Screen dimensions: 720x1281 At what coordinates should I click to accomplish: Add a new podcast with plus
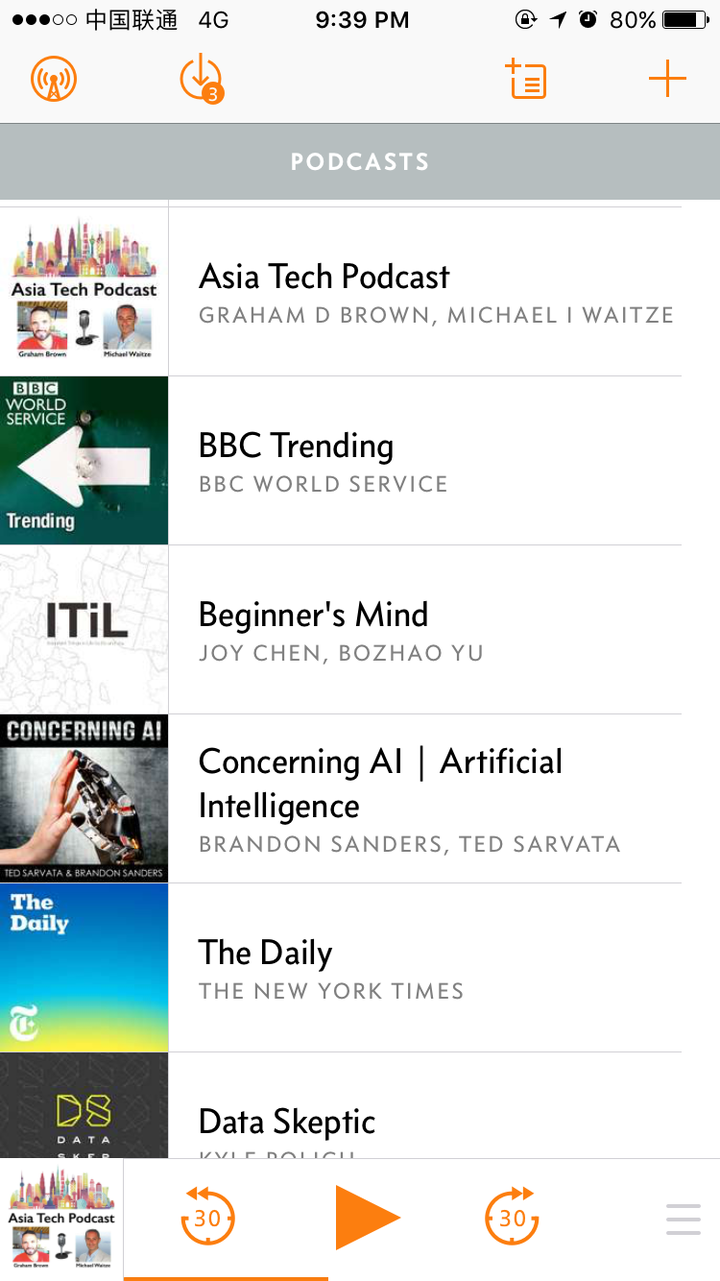tap(667, 79)
